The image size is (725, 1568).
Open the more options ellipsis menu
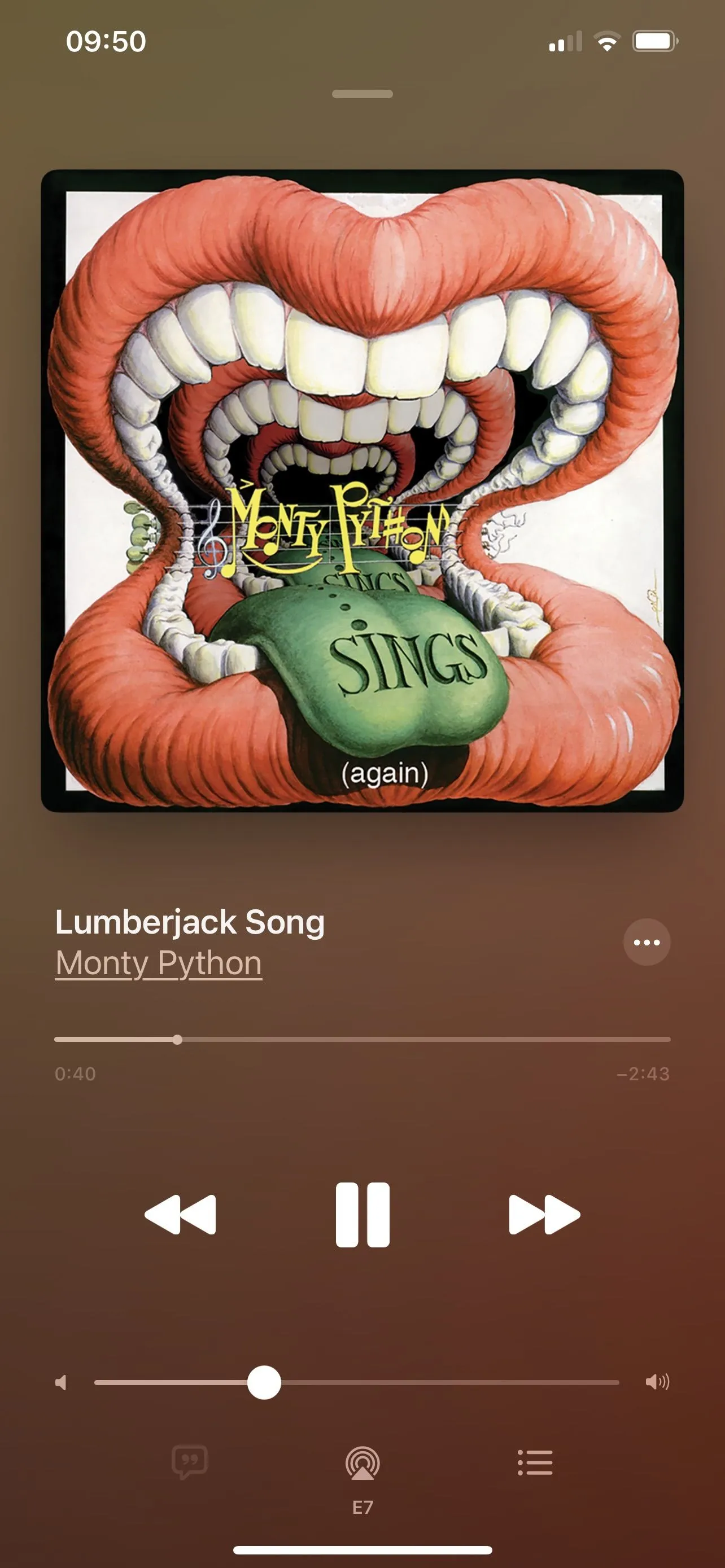(647, 942)
